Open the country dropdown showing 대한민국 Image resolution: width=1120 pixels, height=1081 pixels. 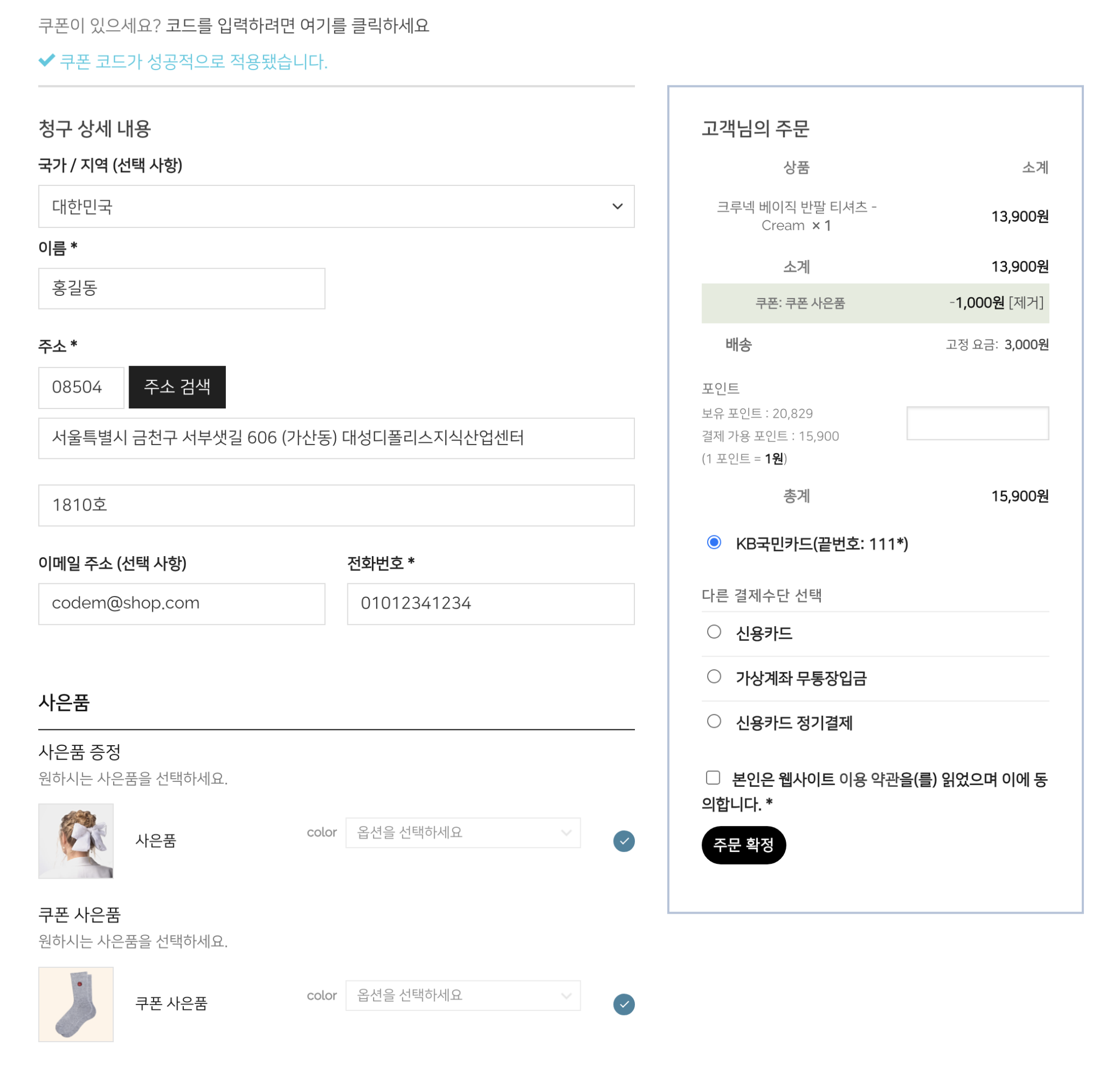point(336,206)
